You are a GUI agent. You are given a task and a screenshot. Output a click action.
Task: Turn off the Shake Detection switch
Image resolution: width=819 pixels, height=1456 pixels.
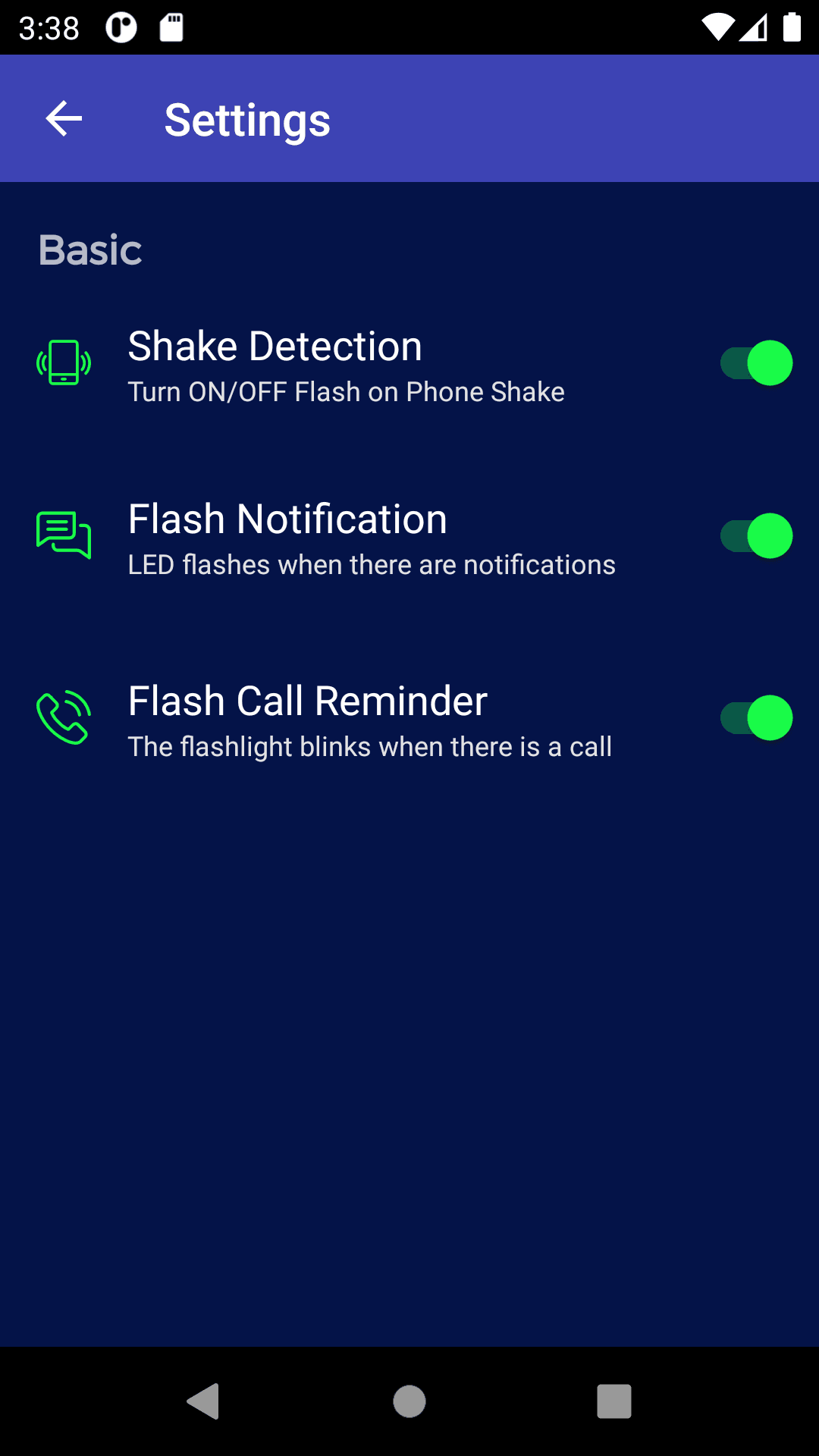756,363
